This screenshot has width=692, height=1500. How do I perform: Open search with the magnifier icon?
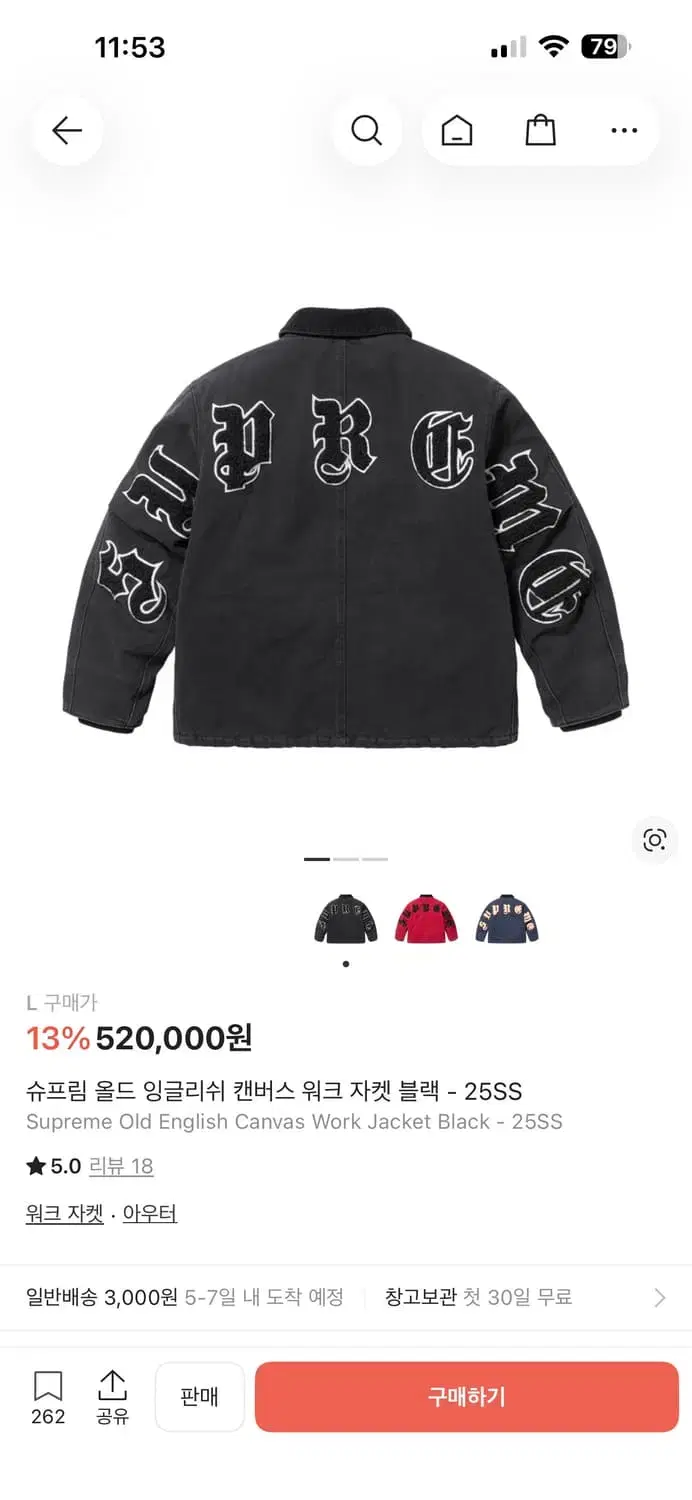[367, 130]
